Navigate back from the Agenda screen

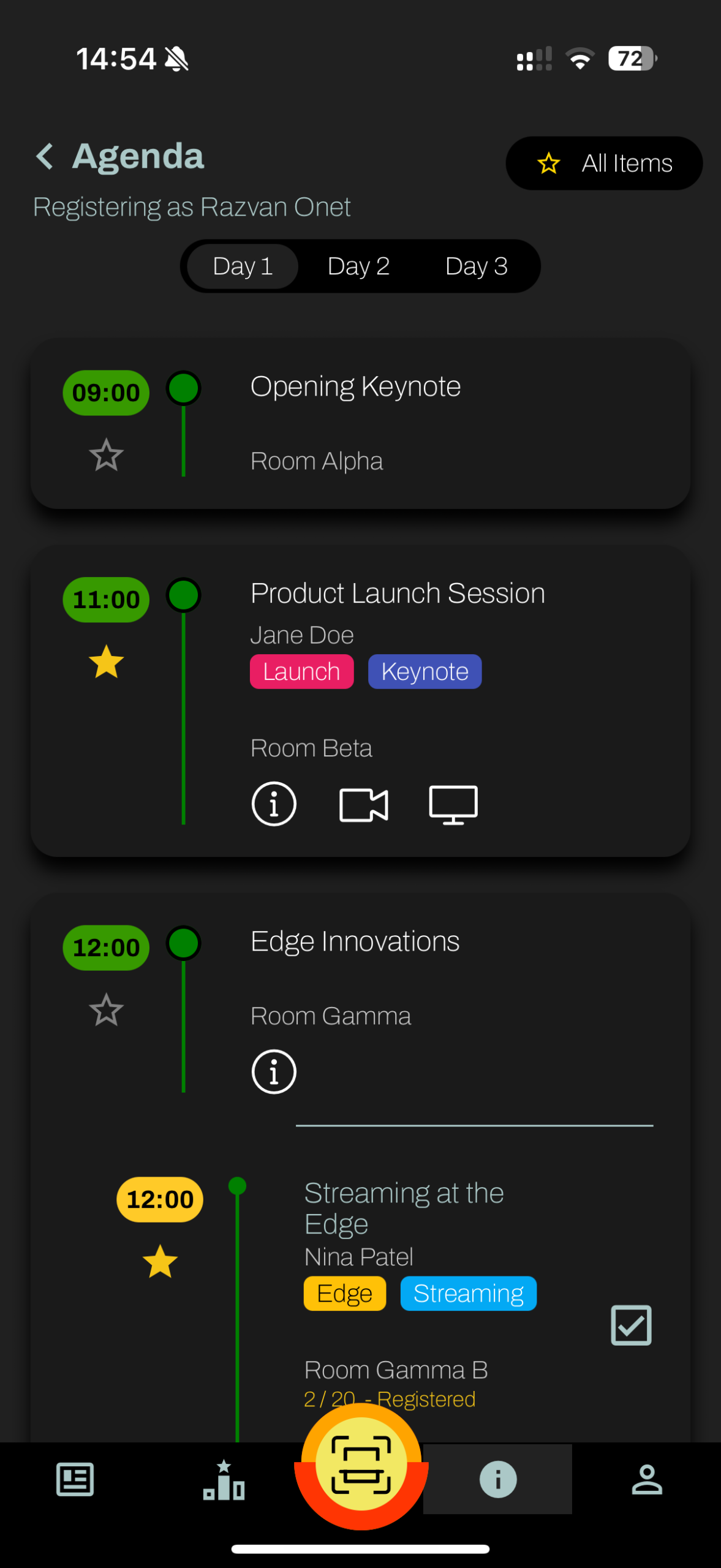click(x=45, y=156)
